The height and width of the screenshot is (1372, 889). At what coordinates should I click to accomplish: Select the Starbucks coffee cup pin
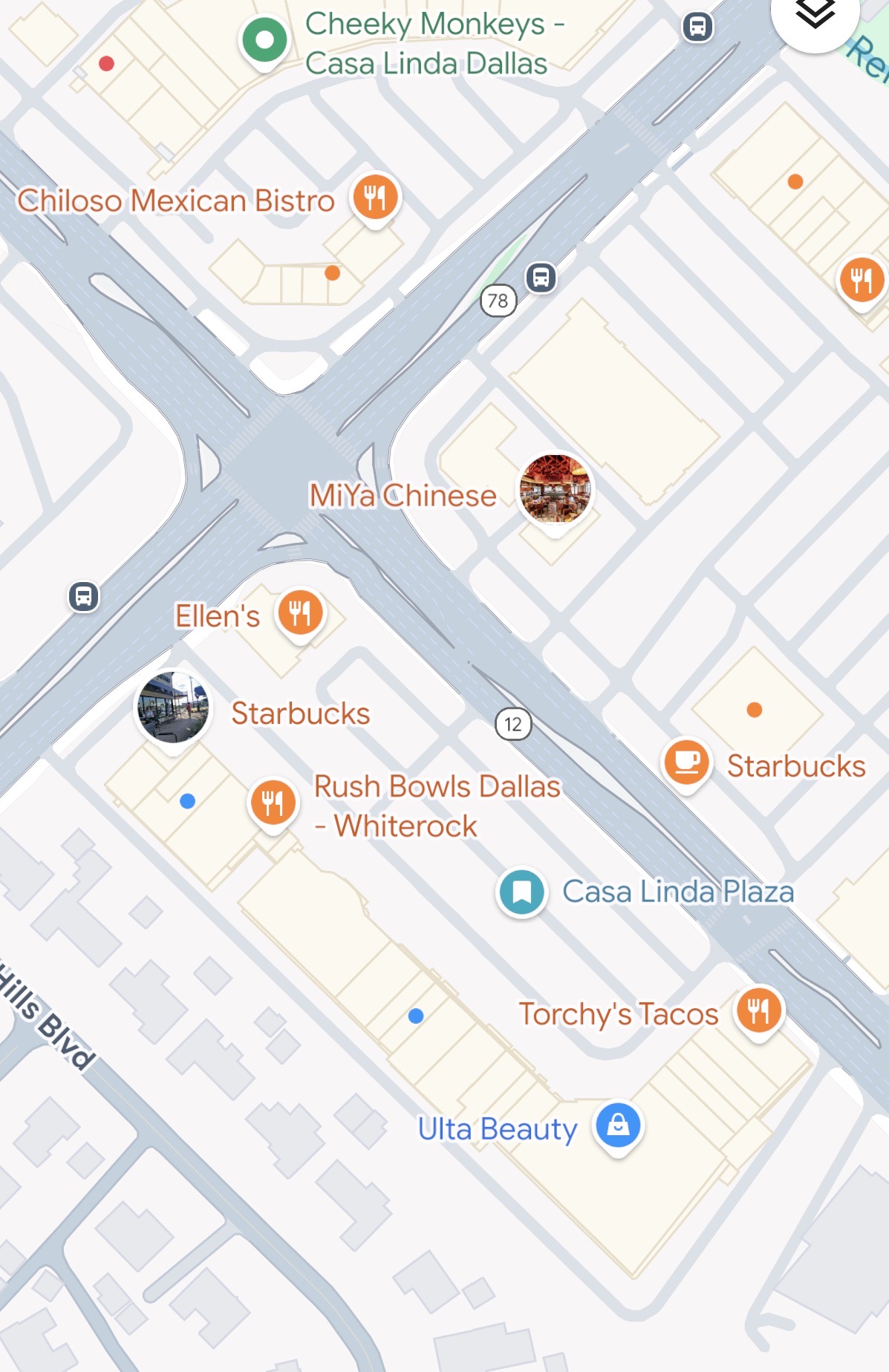[686, 762]
